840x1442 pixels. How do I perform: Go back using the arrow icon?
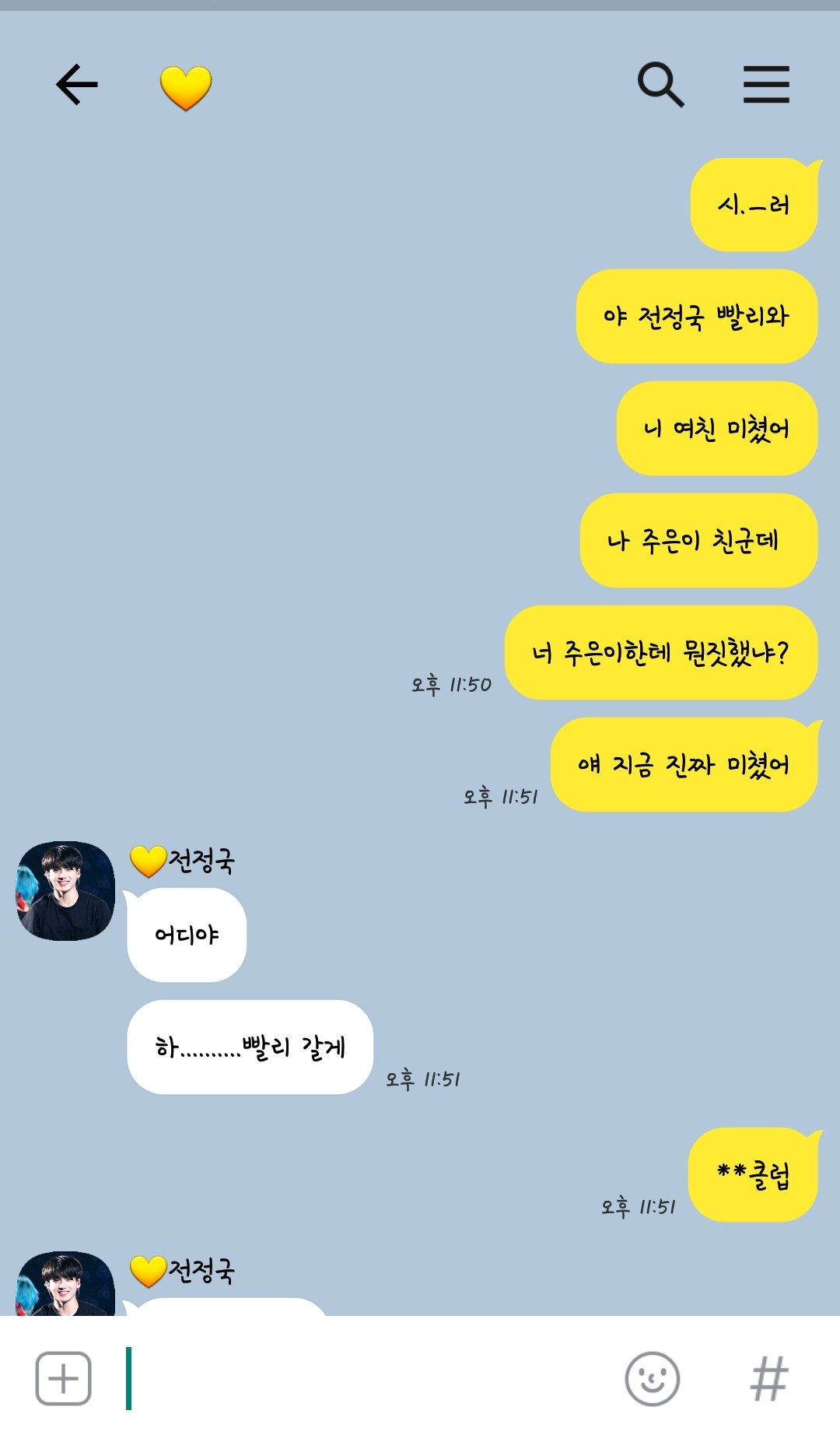click(77, 85)
